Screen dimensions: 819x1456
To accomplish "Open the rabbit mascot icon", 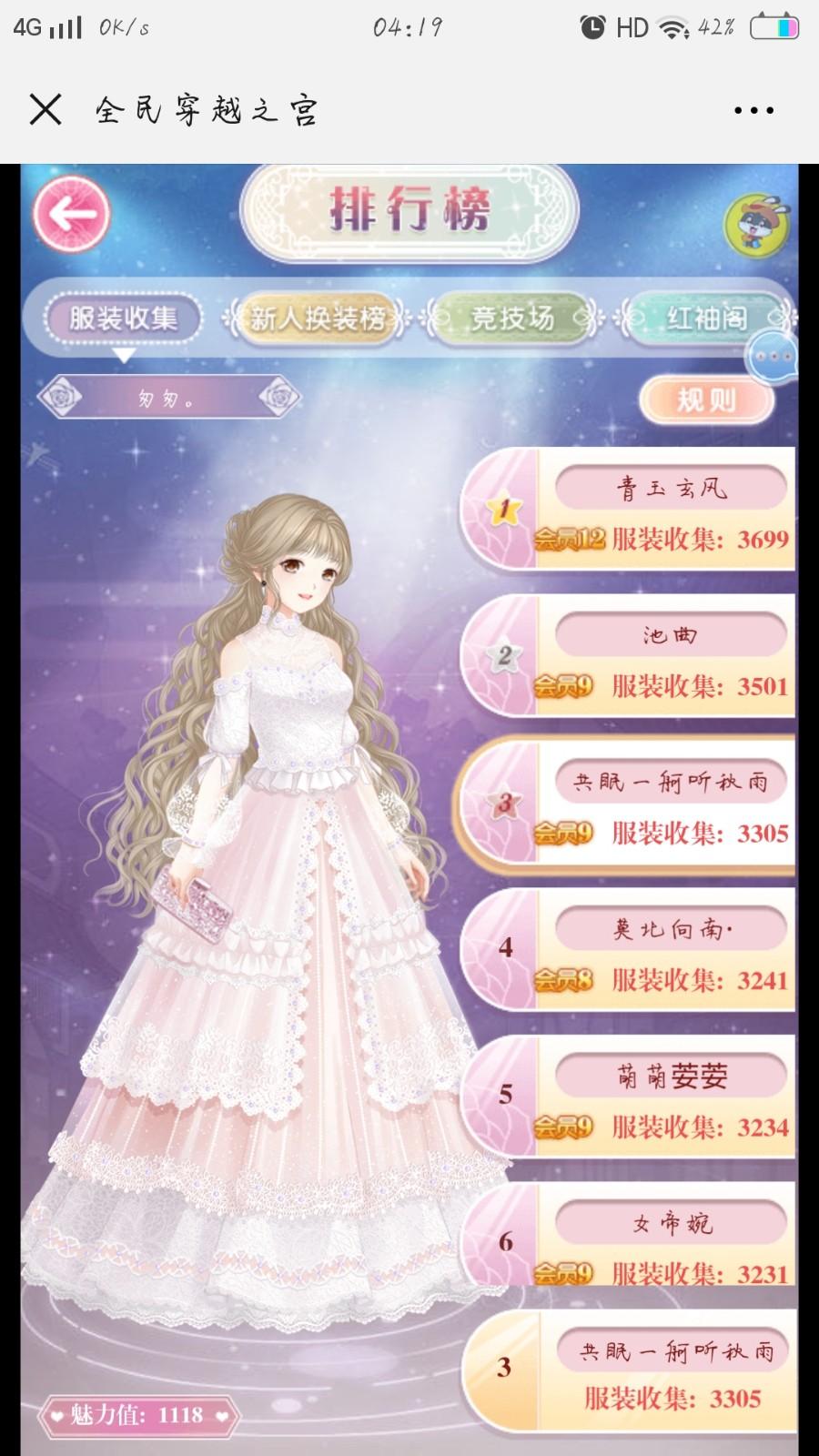I will (756, 225).
